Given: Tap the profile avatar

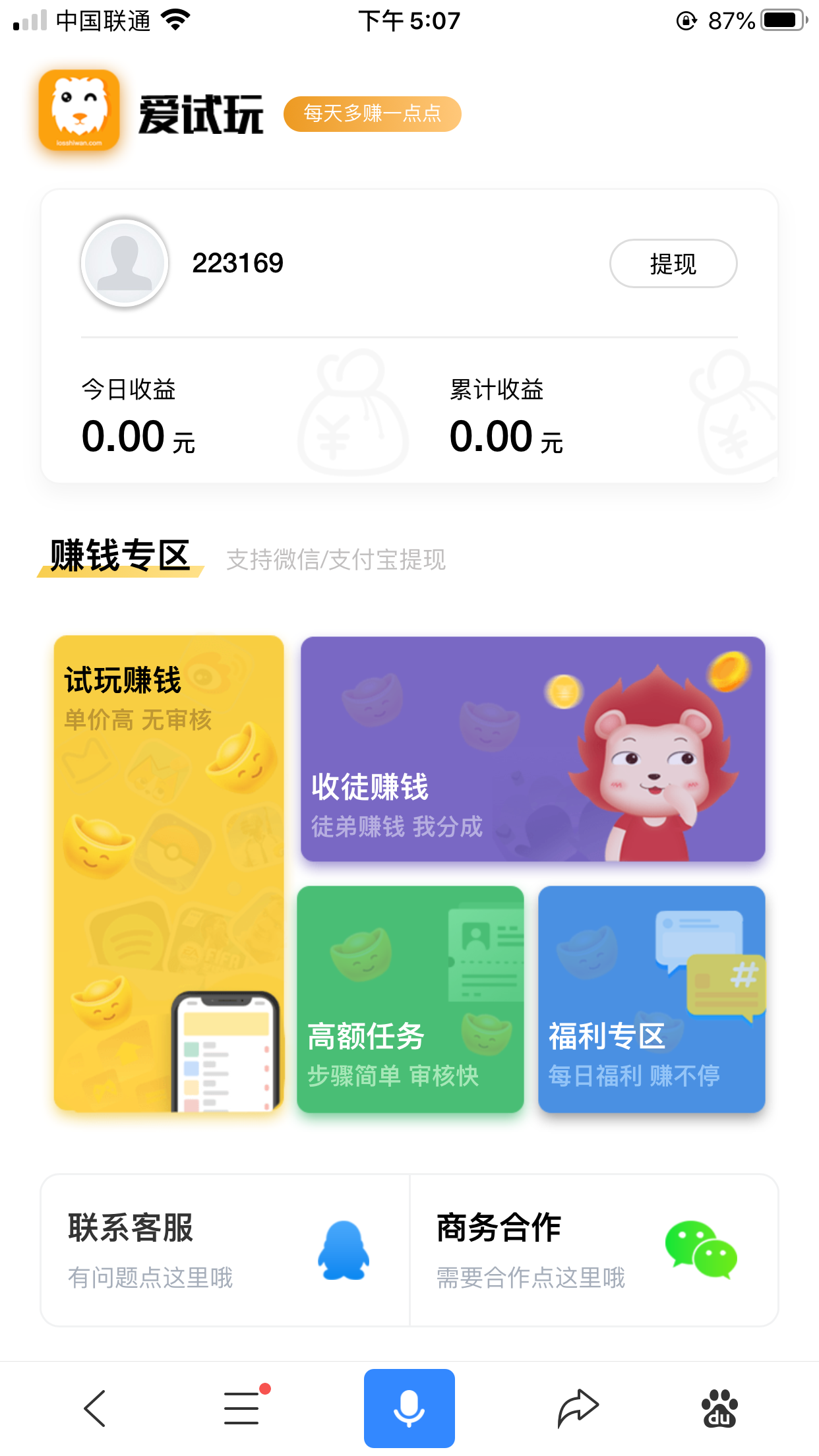Looking at the screenshot, I should point(125,263).
